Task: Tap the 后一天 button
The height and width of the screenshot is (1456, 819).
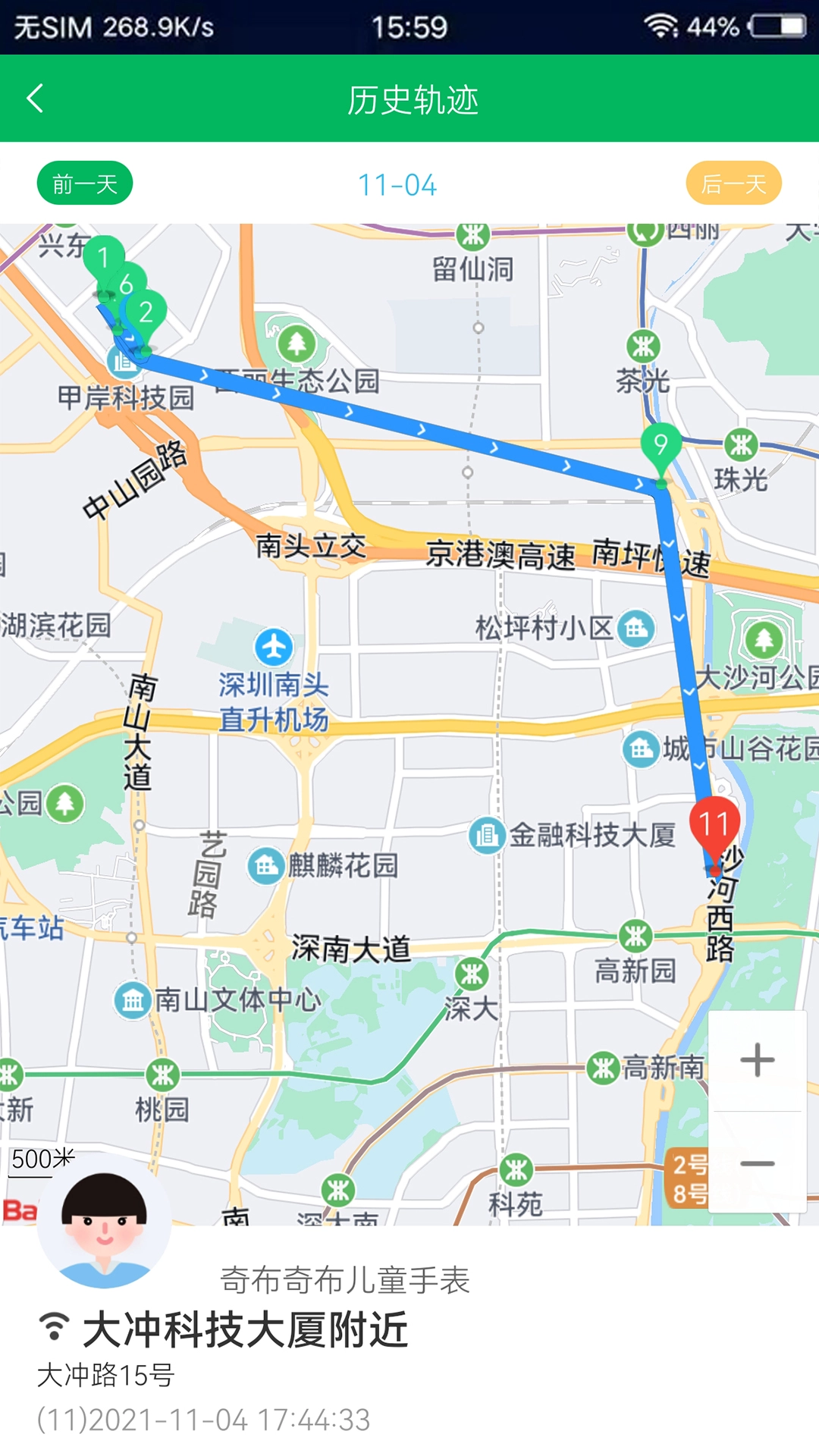Action: (733, 184)
